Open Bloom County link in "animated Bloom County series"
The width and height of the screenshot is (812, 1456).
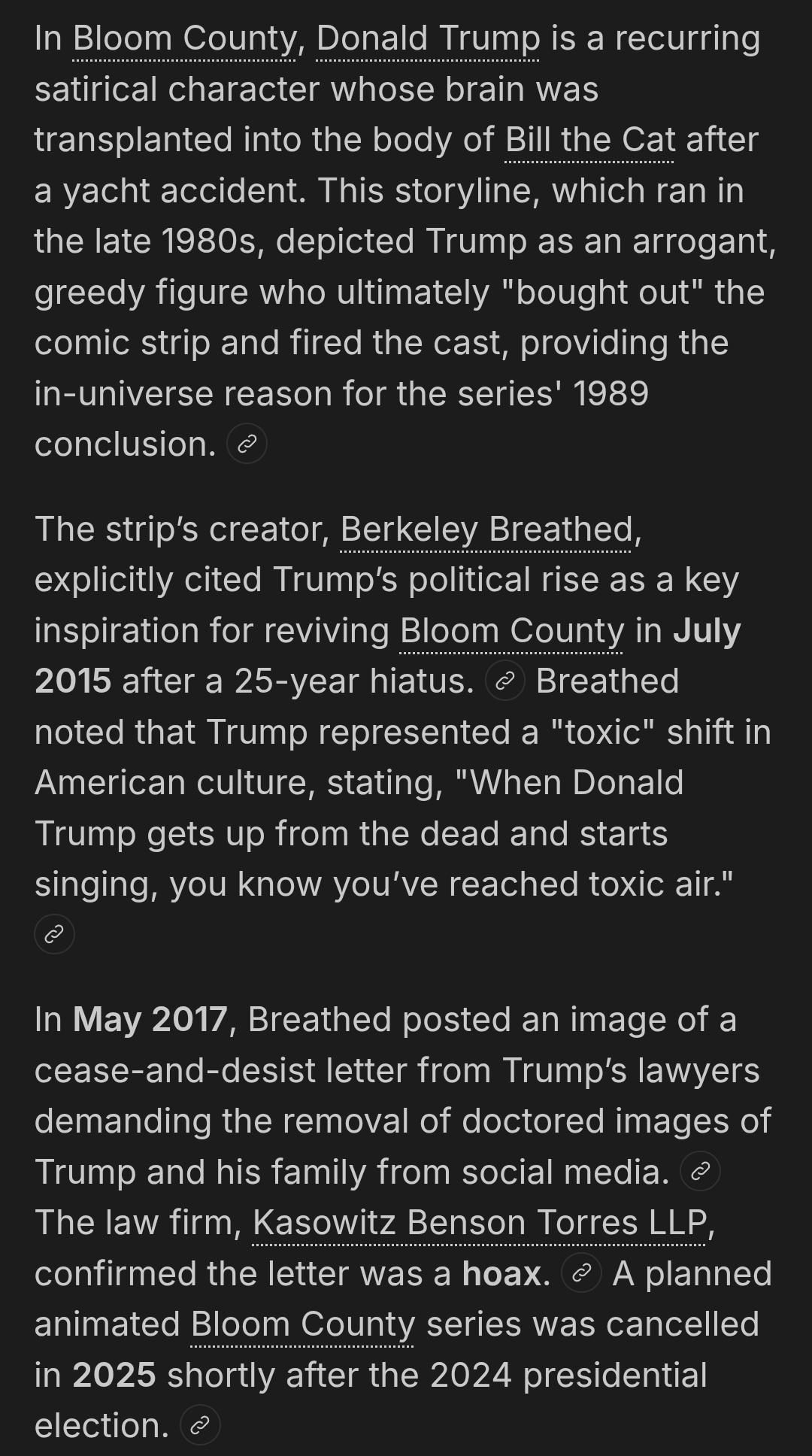[x=302, y=1324]
